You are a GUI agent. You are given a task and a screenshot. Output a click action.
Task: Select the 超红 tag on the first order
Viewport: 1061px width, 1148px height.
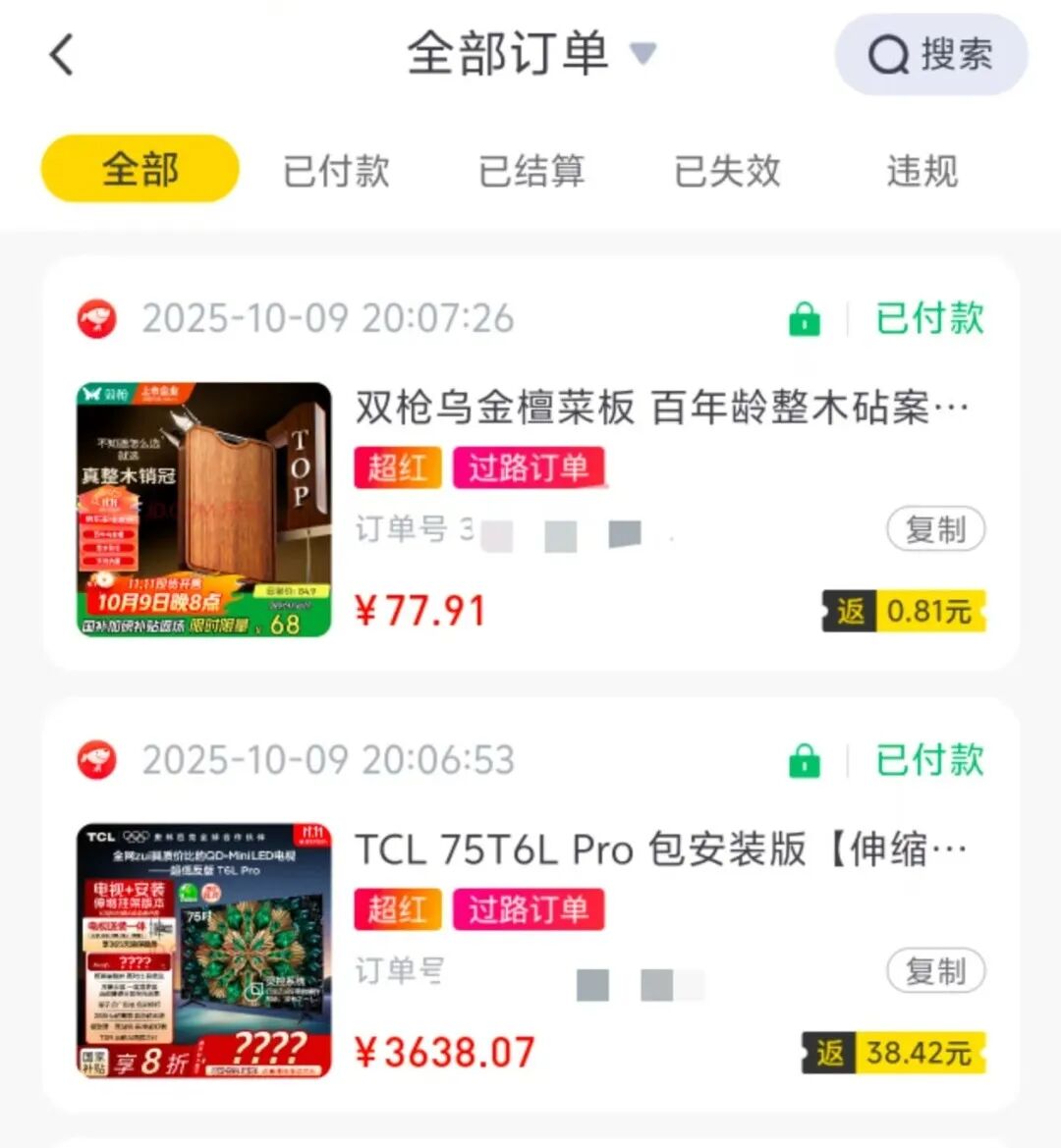[397, 468]
